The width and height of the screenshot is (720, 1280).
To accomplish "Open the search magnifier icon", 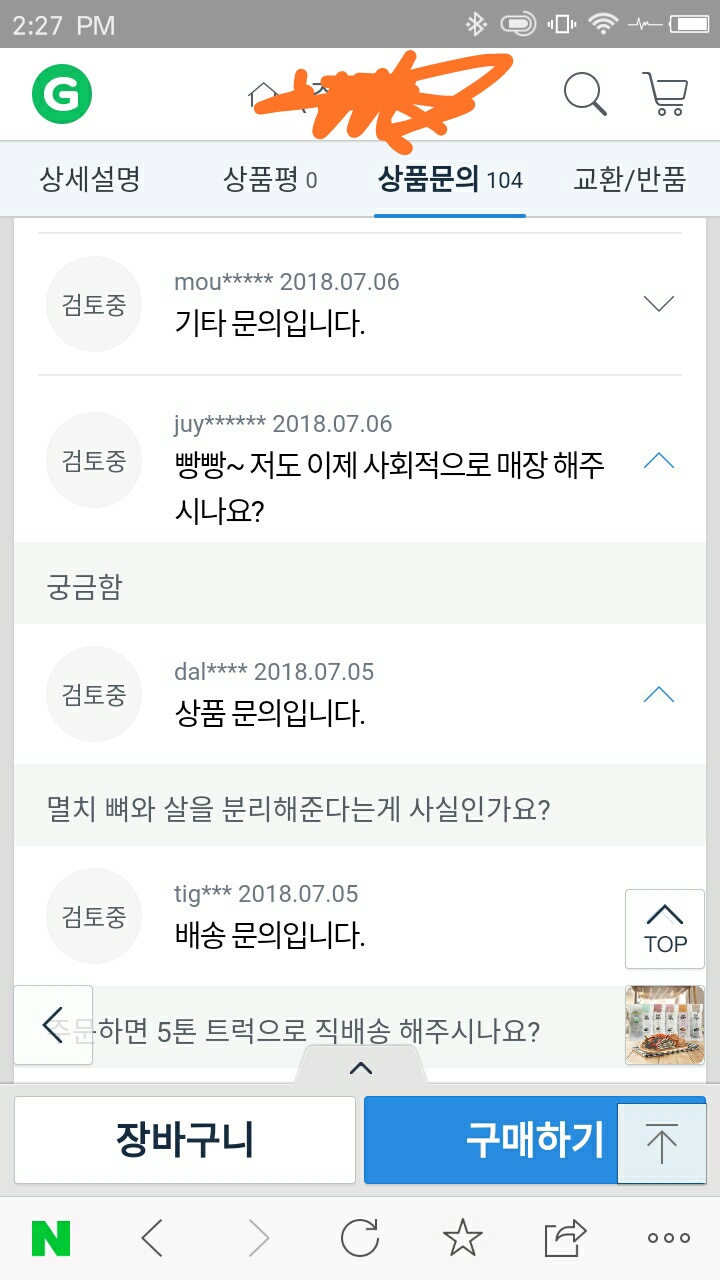I will [x=586, y=93].
